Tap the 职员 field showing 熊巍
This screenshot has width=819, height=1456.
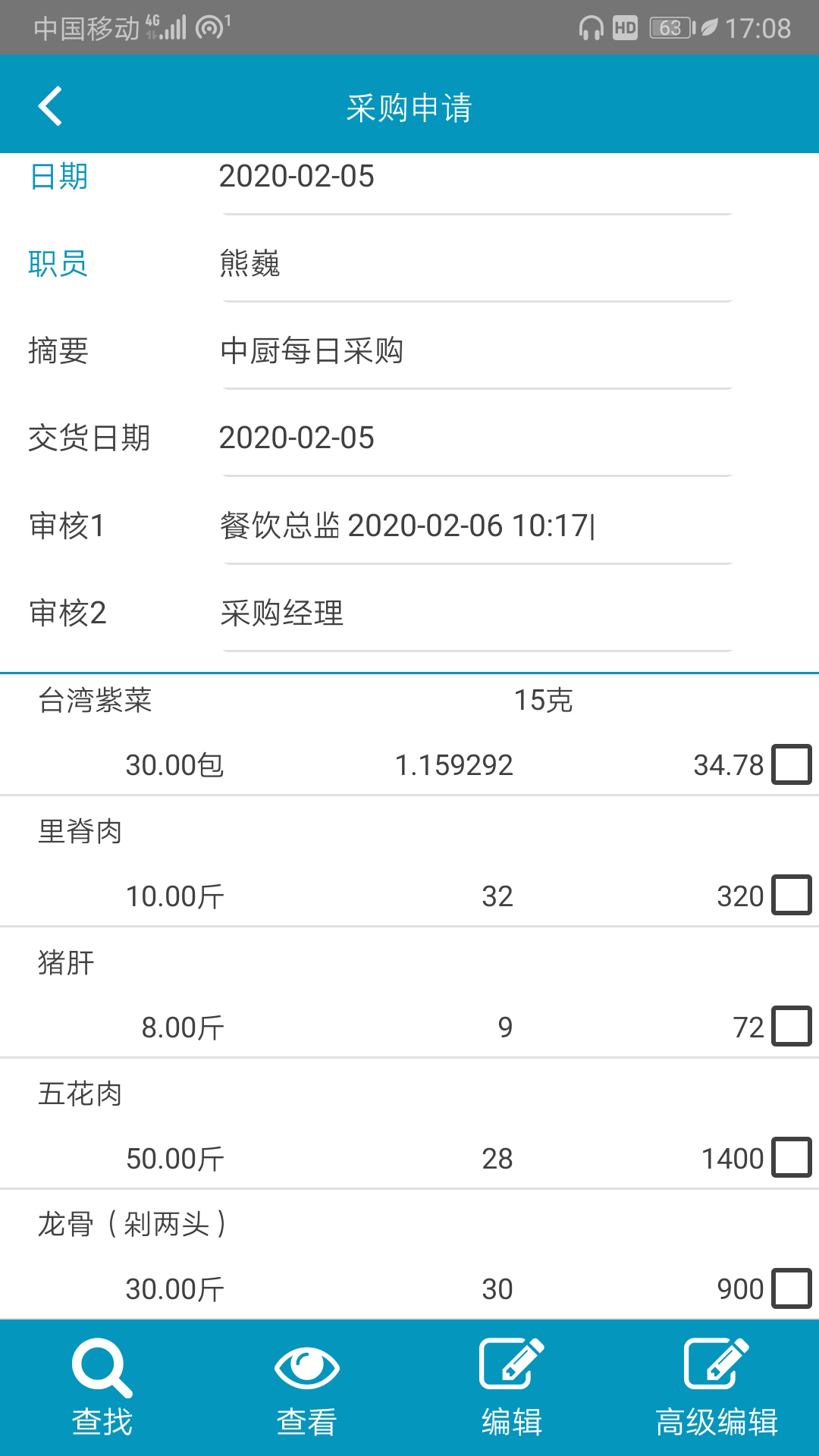476,264
